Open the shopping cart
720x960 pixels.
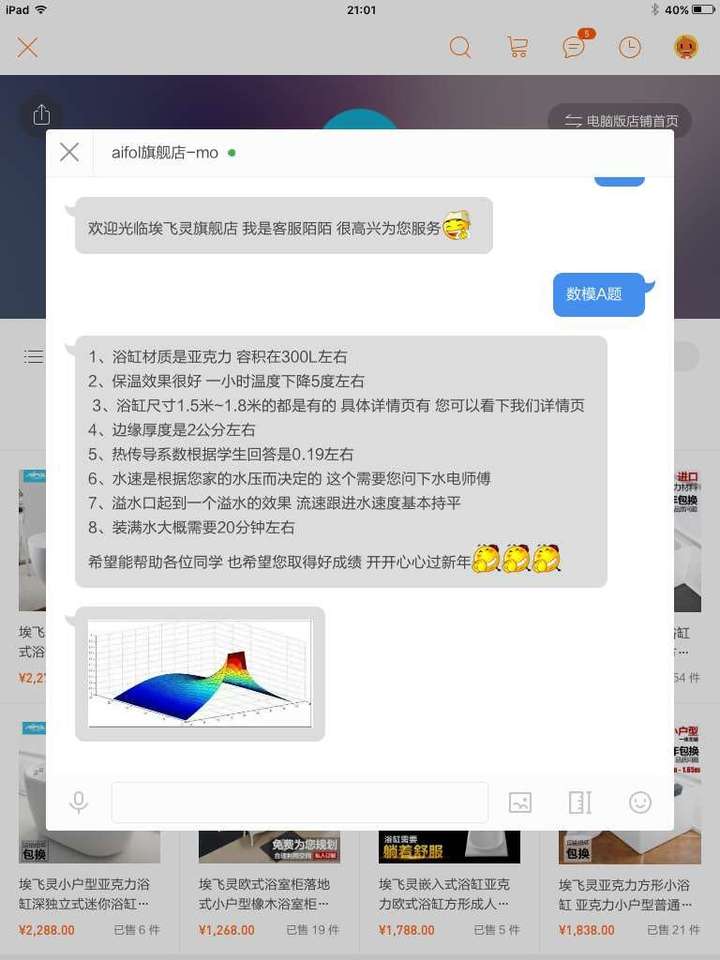coord(517,47)
